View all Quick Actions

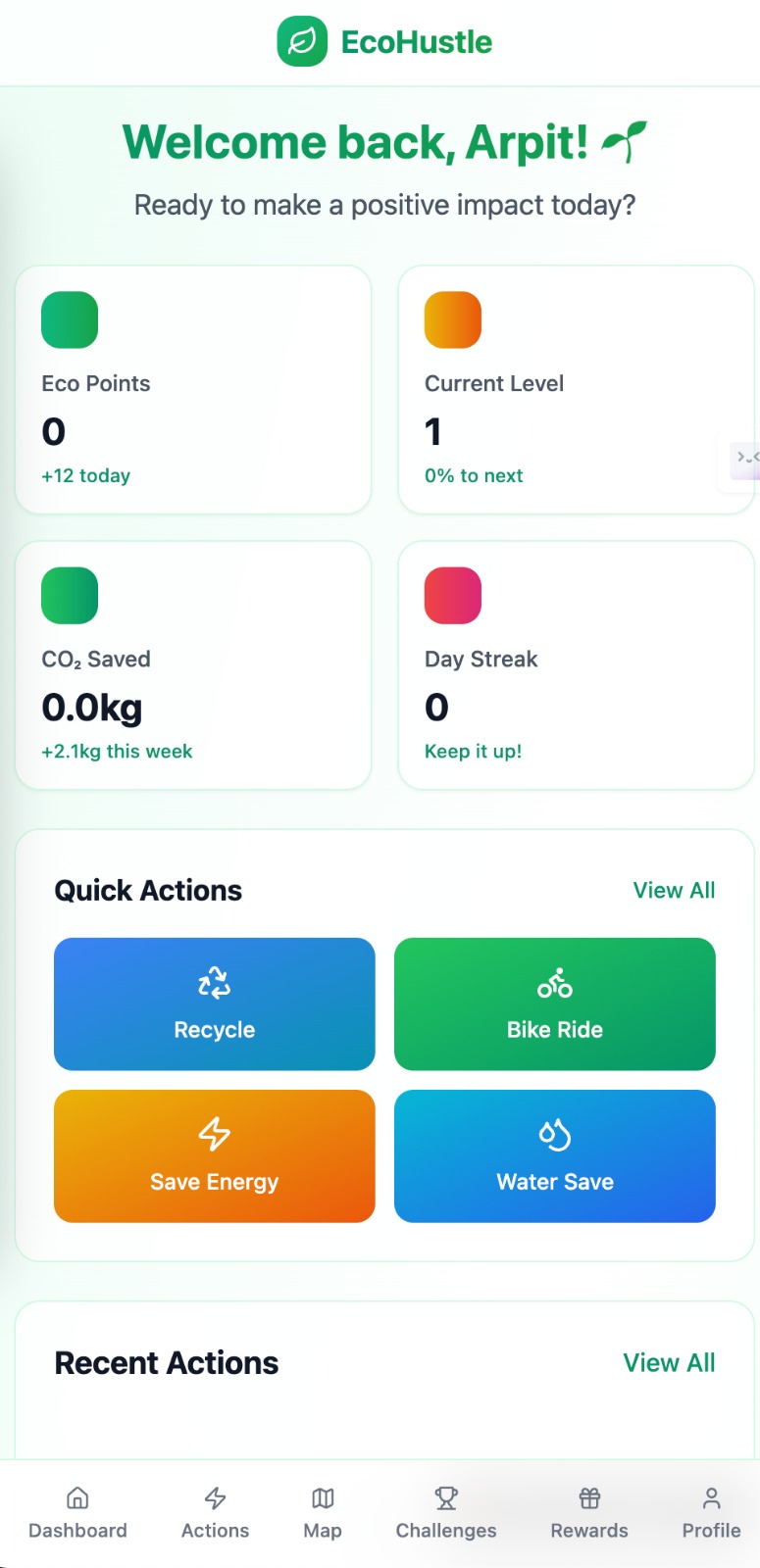tap(674, 890)
